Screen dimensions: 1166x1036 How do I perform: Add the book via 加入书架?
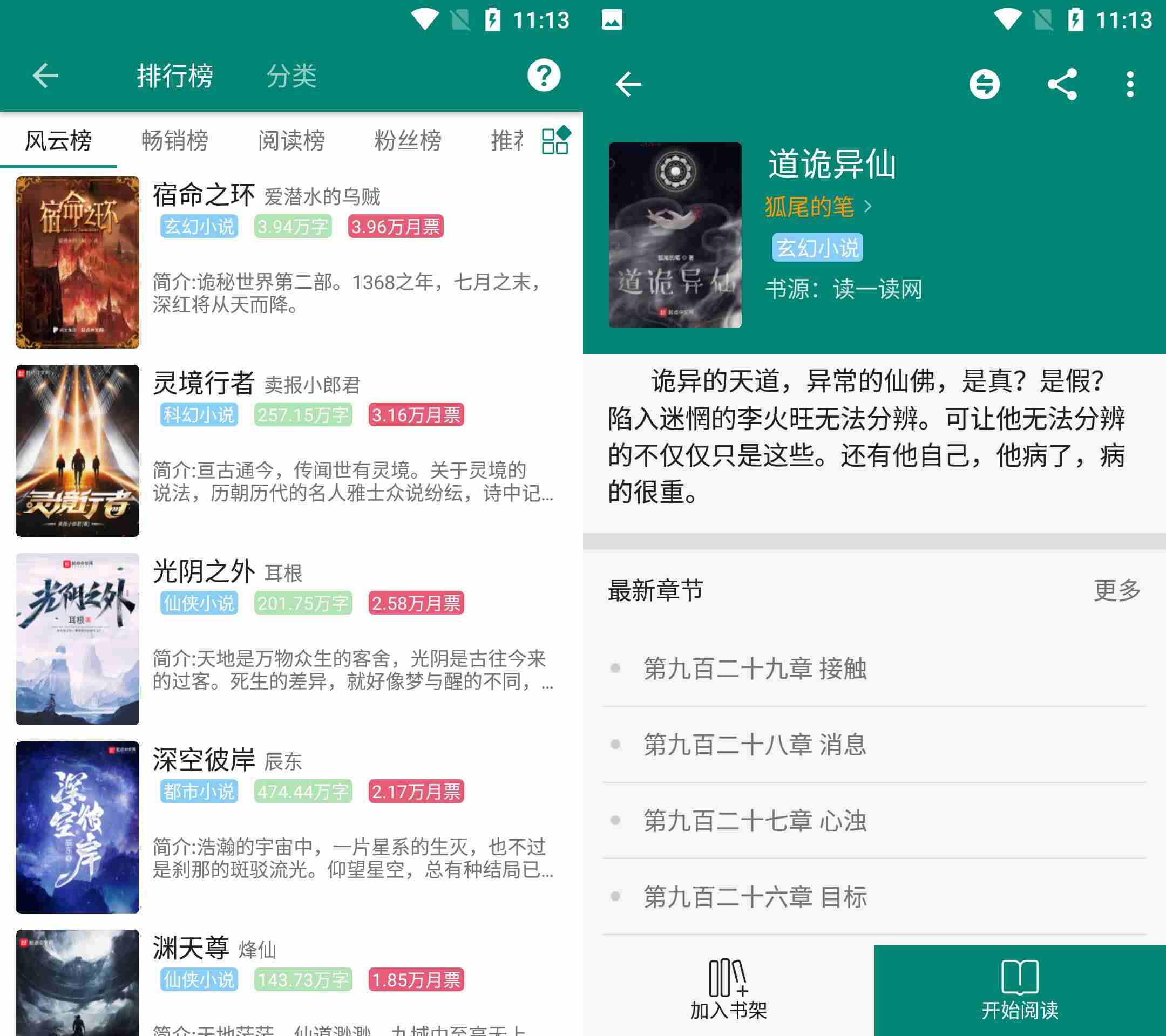(x=728, y=990)
